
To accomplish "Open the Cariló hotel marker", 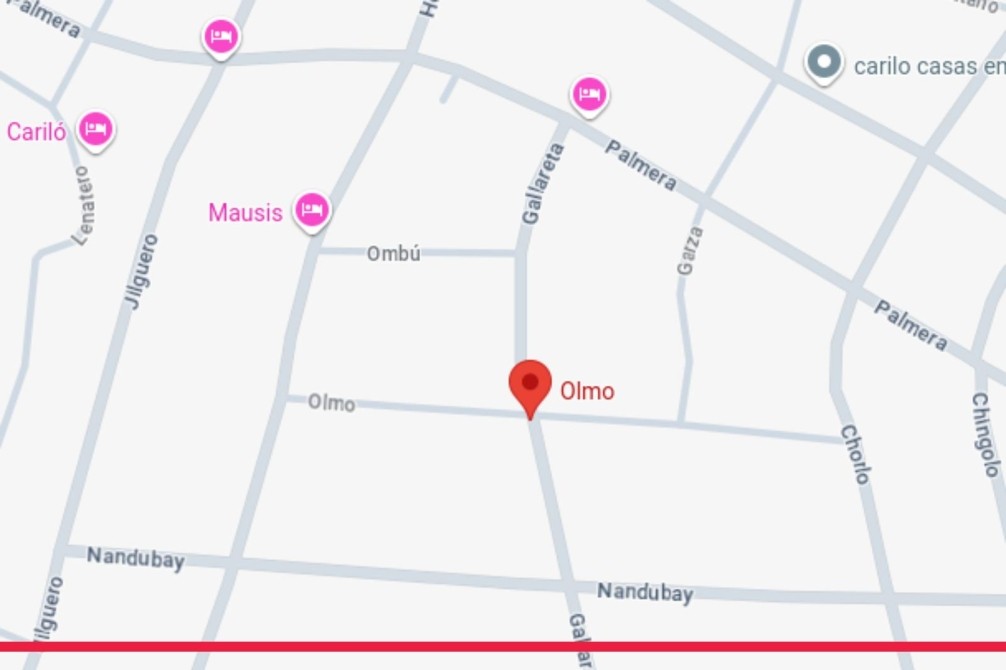I will 96,129.
